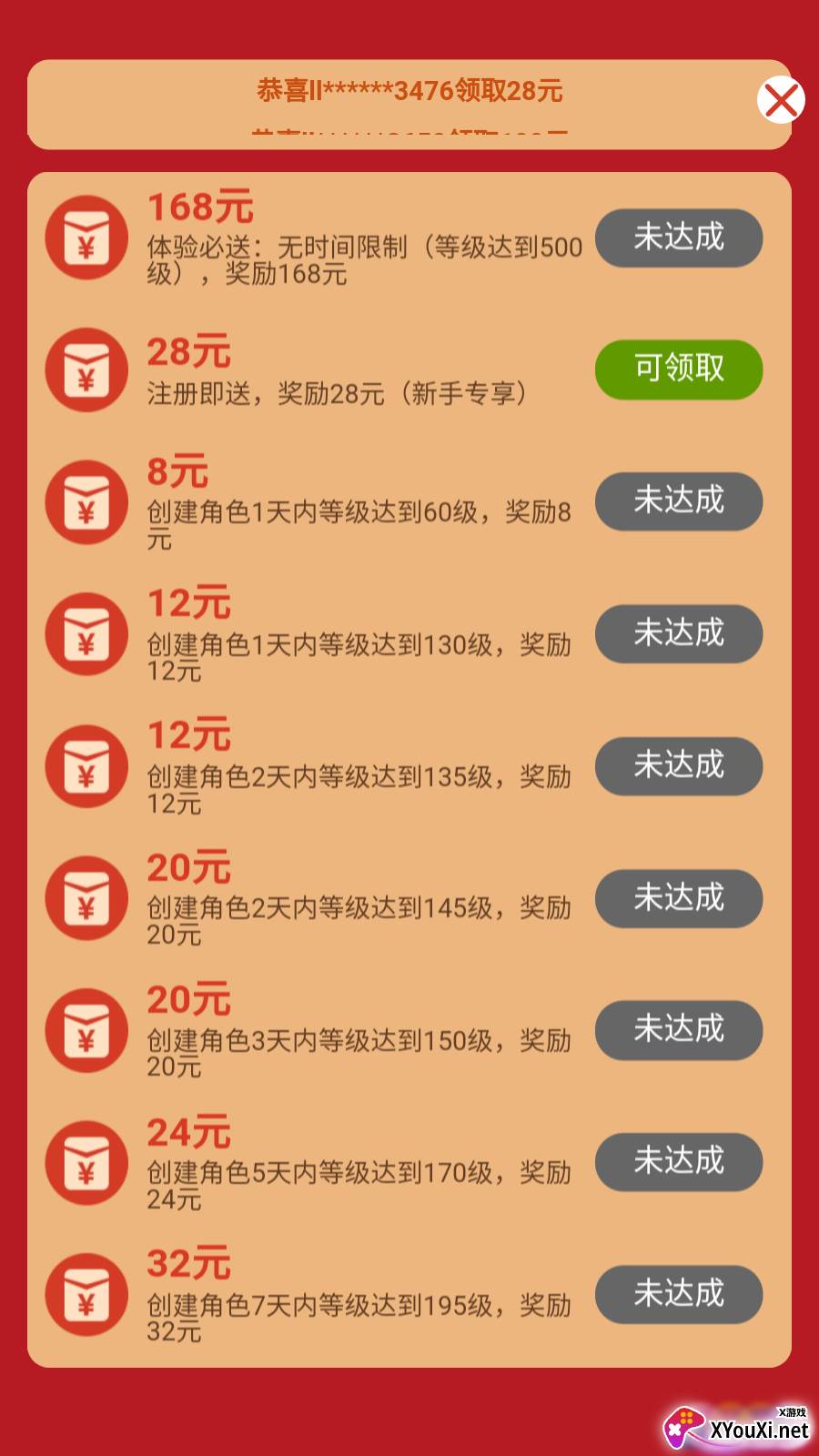Click the 28元 newbie reward envelope icon
The height and width of the screenshot is (1456, 819).
point(86,370)
